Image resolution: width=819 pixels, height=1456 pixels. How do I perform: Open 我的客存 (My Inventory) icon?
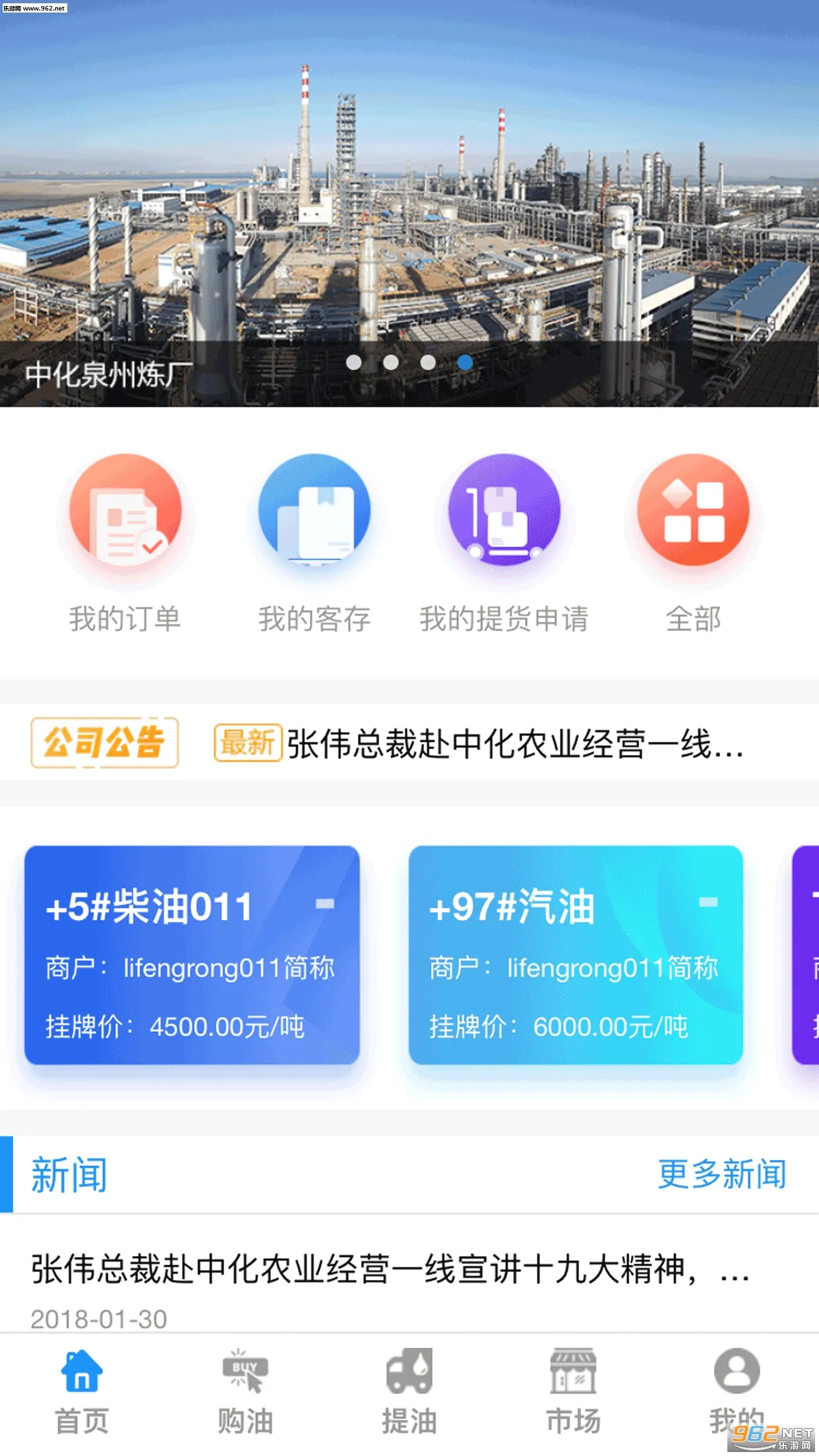(315, 521)
